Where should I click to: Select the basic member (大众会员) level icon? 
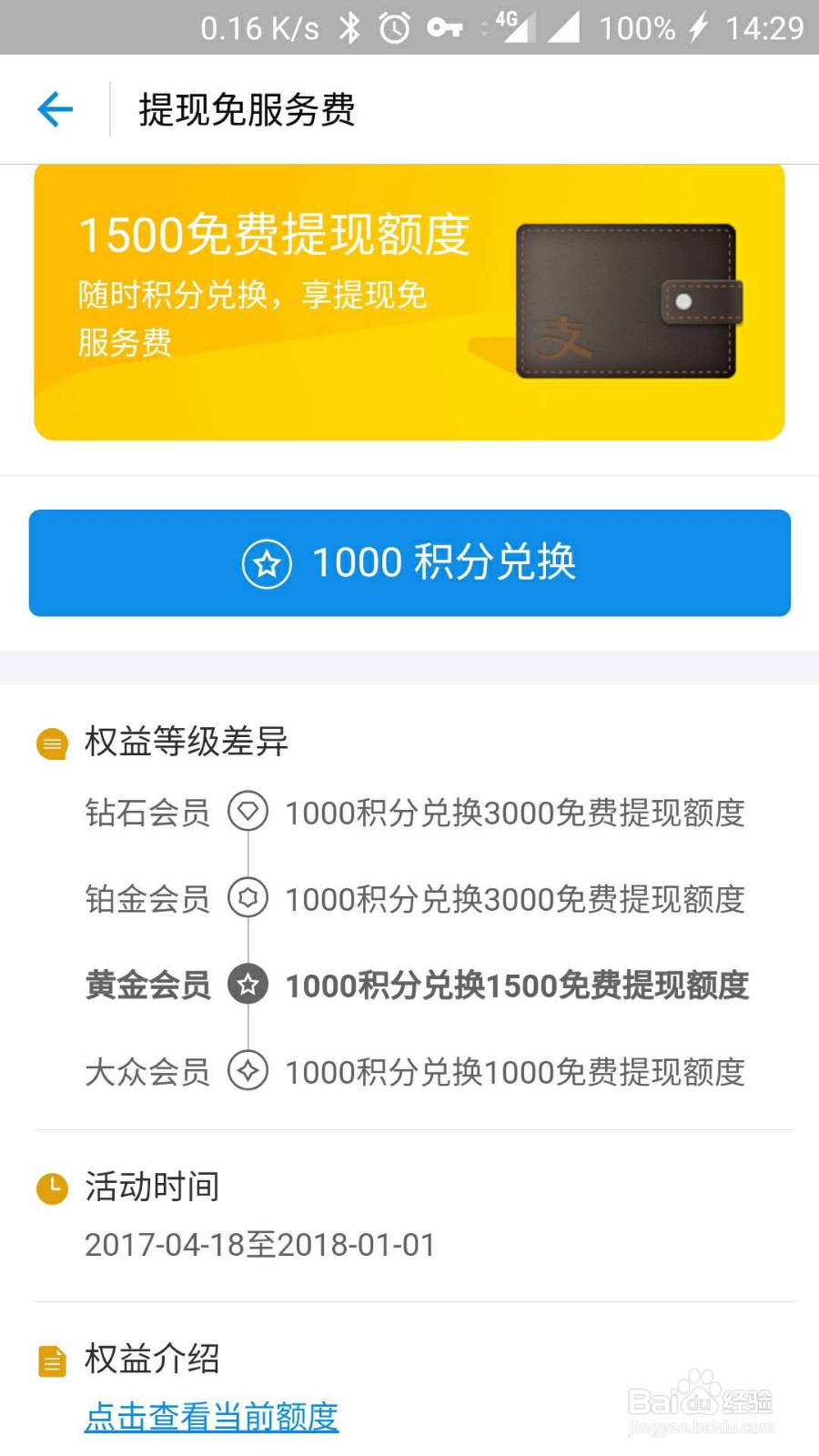pos(248,1072)
